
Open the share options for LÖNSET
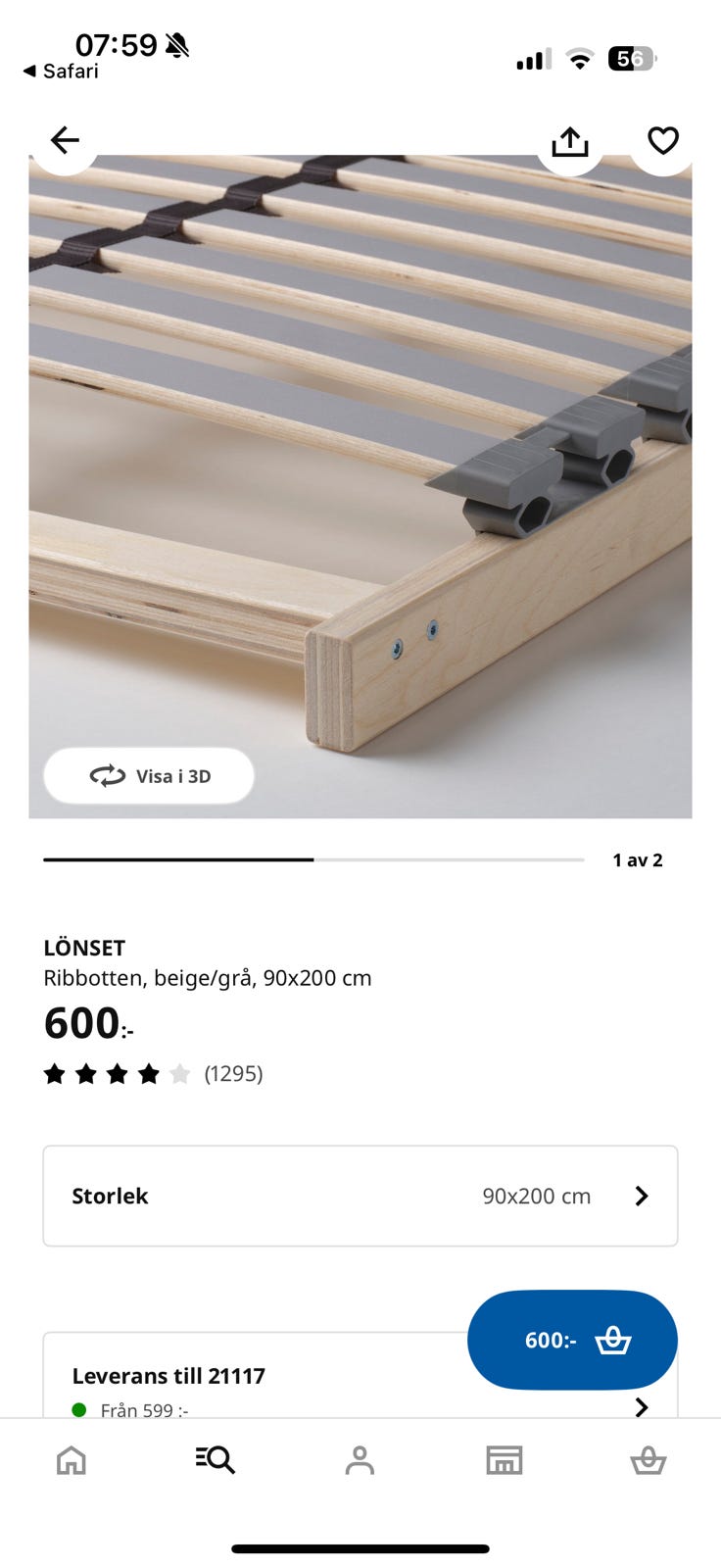point(569,140)
